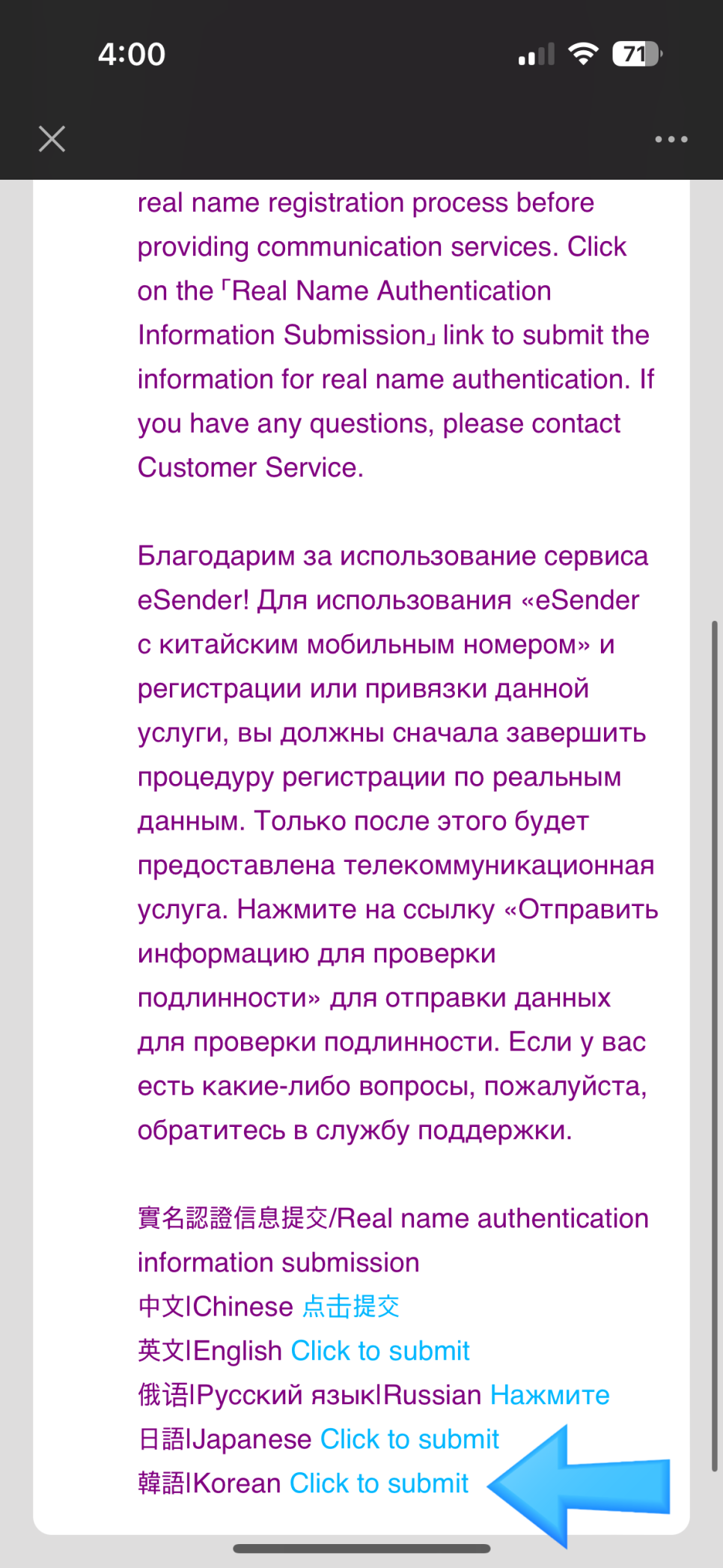Tap the English Click to submit link
The width and height of the screenshot is (723, 1568).
tap(380, 1351)
